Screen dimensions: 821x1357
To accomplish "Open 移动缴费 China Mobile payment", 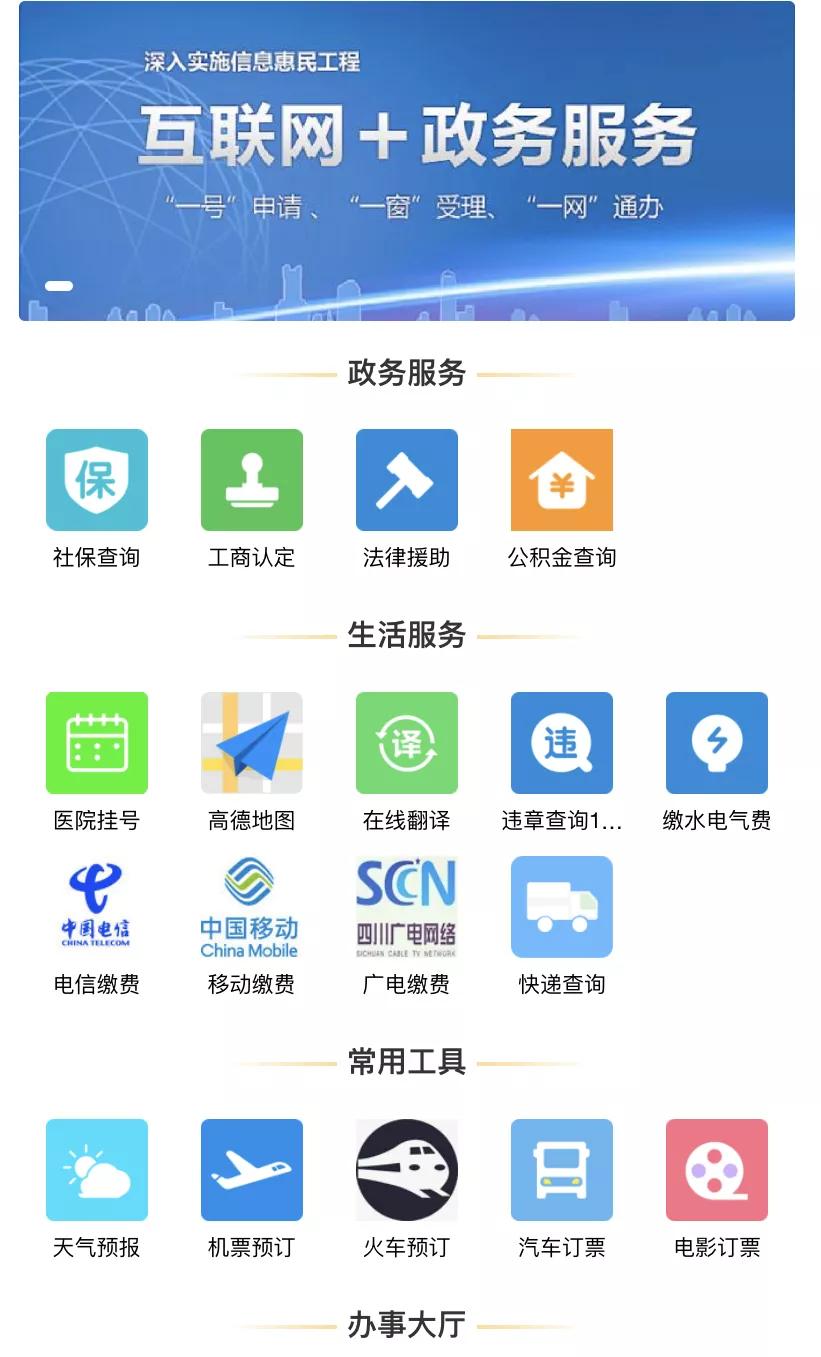I will 252,907.
